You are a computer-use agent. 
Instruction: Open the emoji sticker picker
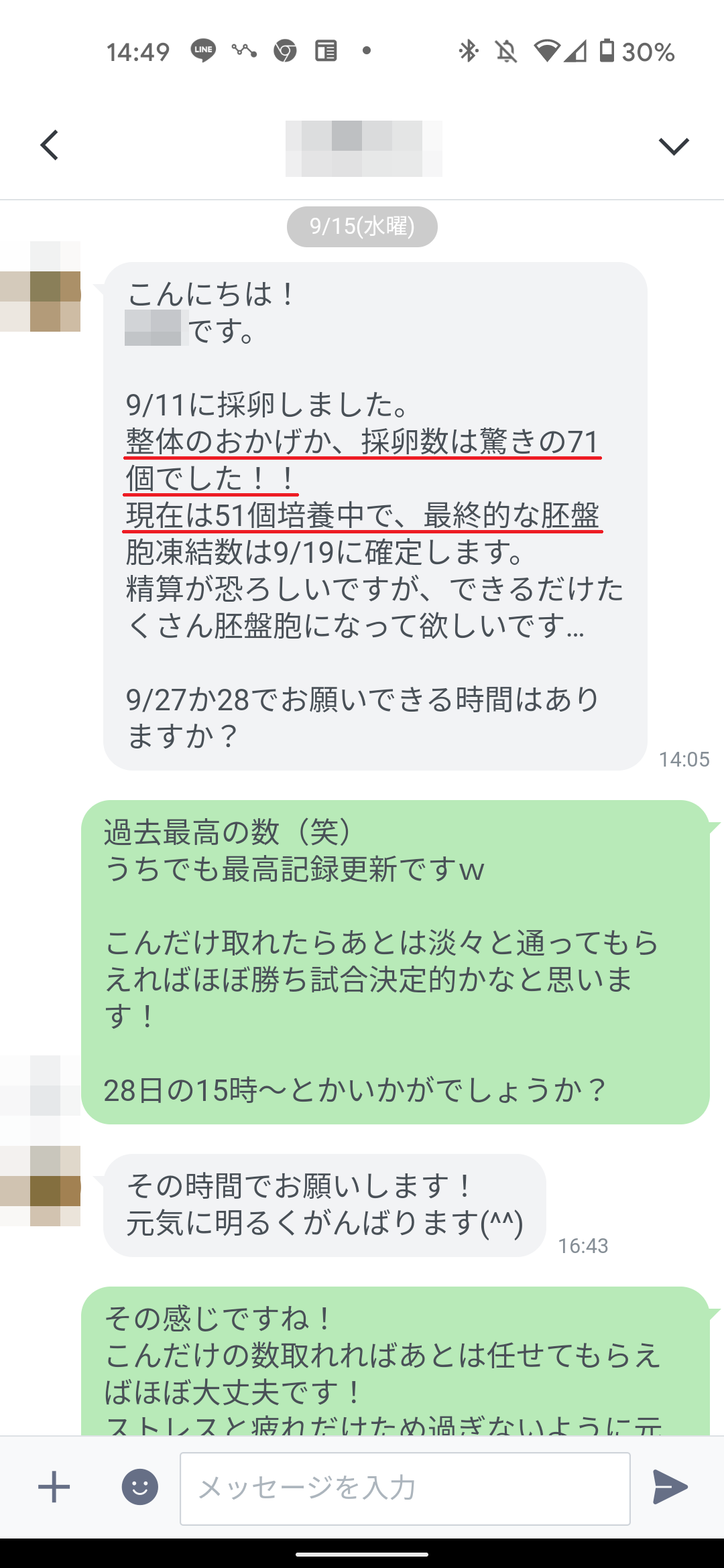pos(140,1488)
